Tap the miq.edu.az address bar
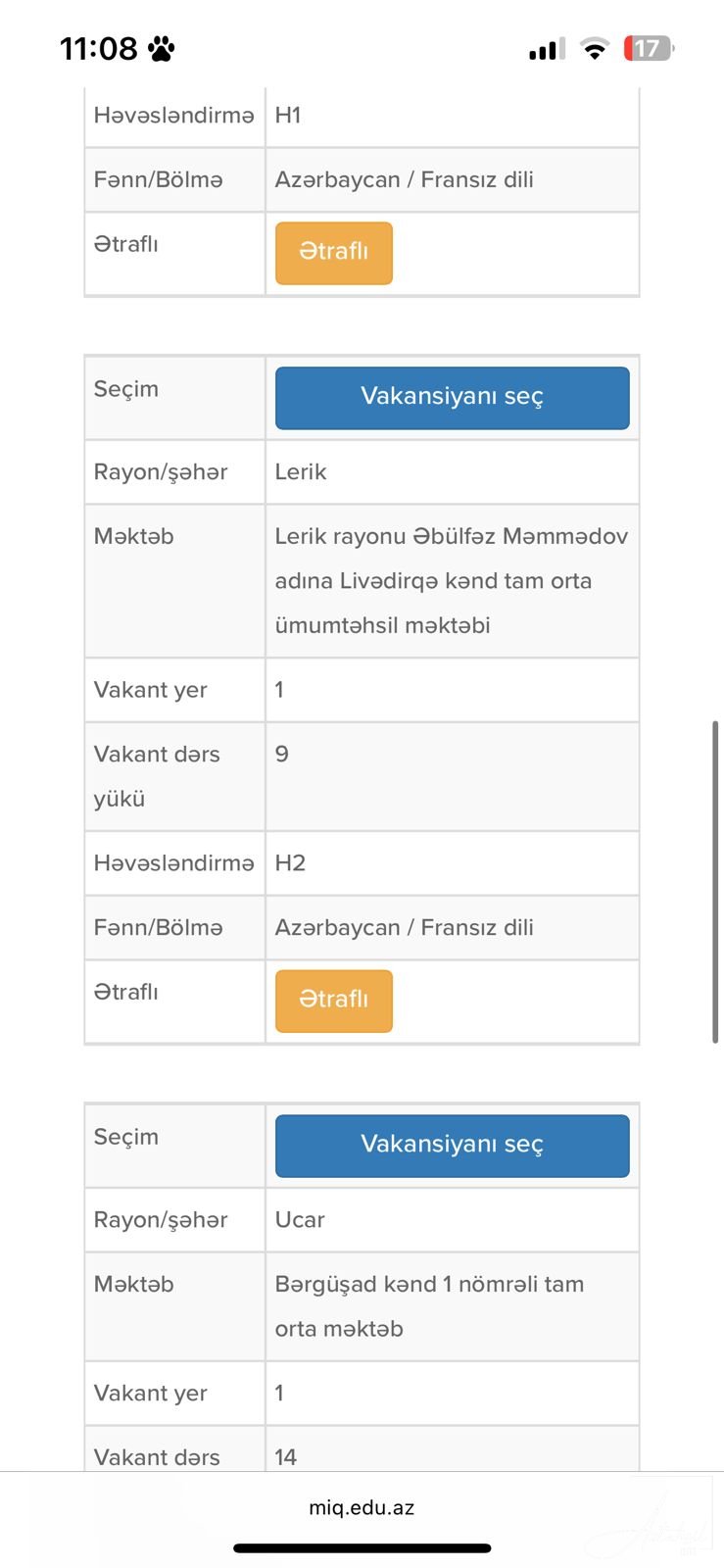The image size is (724, 1568). pos(362,1507)
